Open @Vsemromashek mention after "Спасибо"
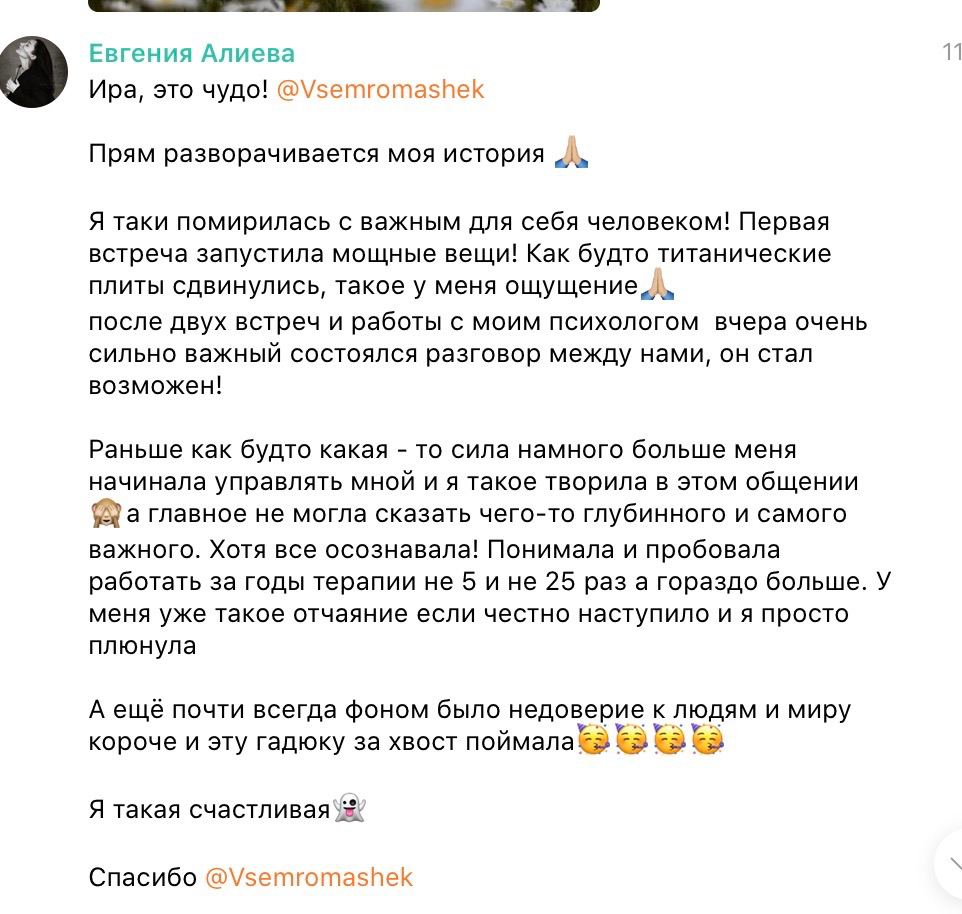 pos(308,877)
